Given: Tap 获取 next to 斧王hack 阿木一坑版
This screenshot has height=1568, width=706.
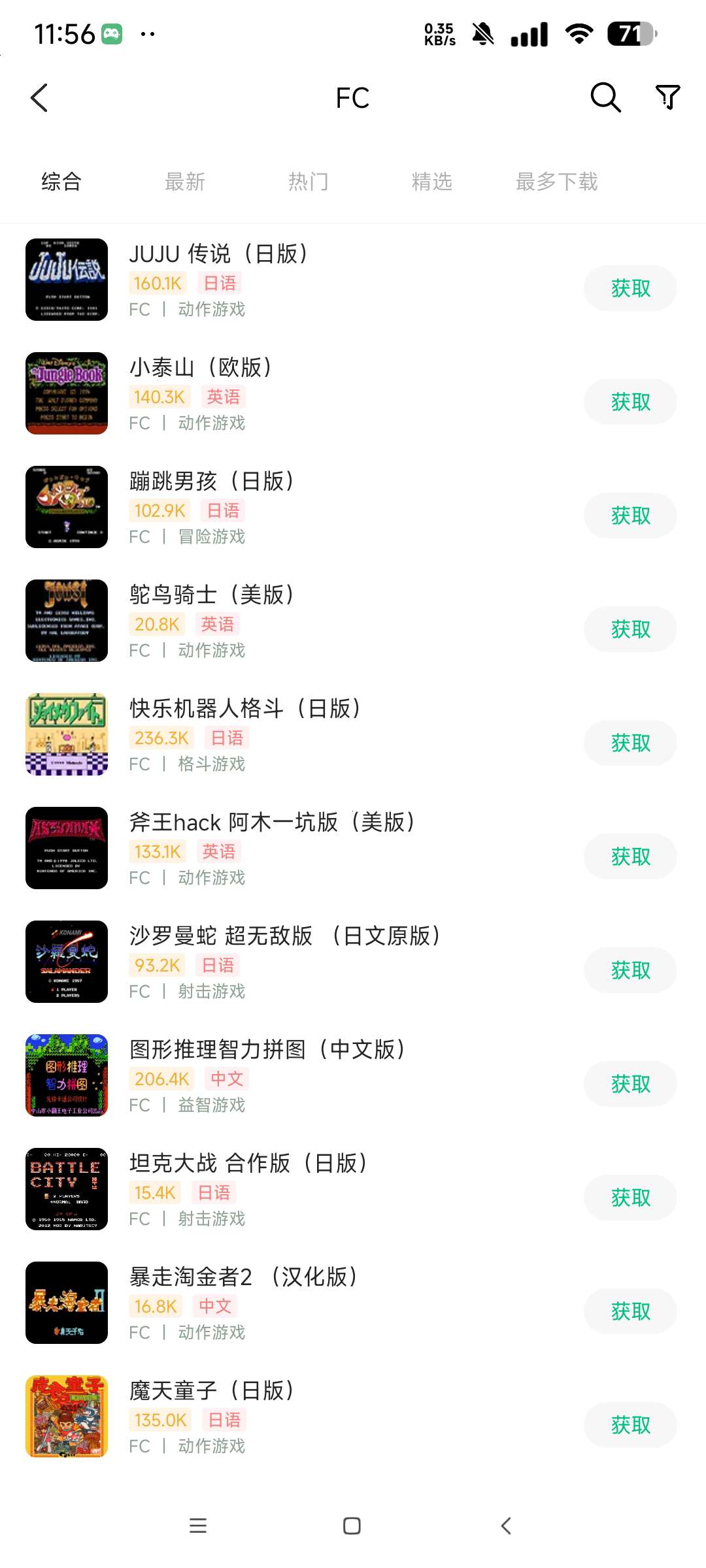Looking at the screenshot, I should click(x=630, y=857).
